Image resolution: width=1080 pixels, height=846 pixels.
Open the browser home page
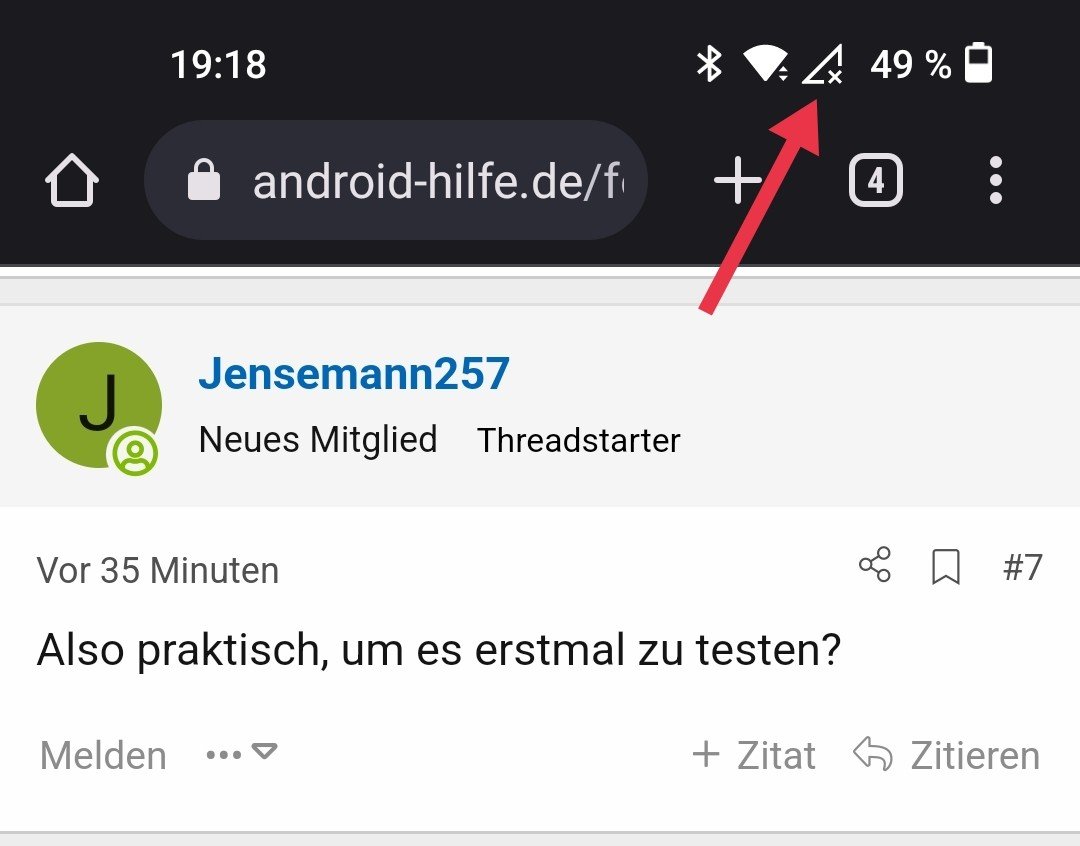coord(72,182)
